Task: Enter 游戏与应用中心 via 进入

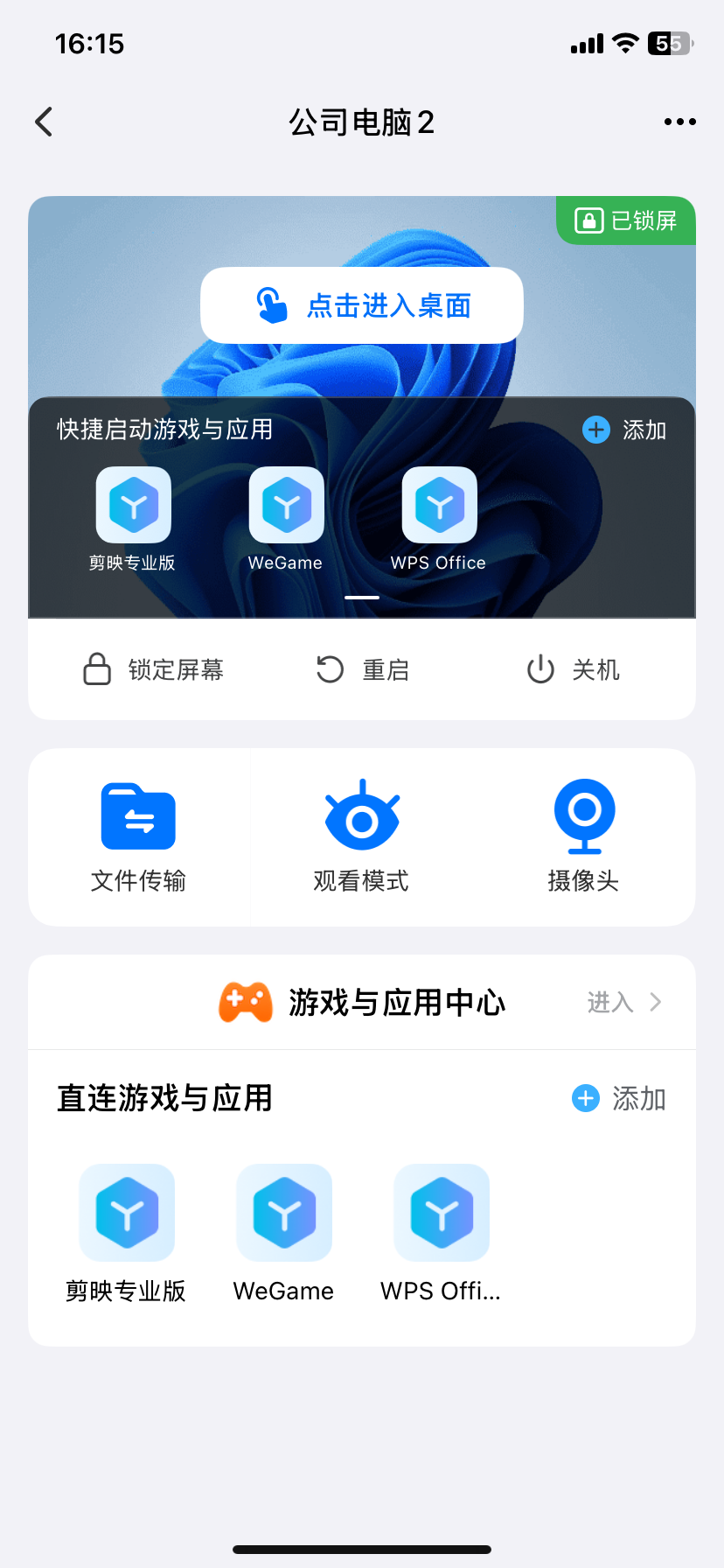Action: coord(623,1002)
